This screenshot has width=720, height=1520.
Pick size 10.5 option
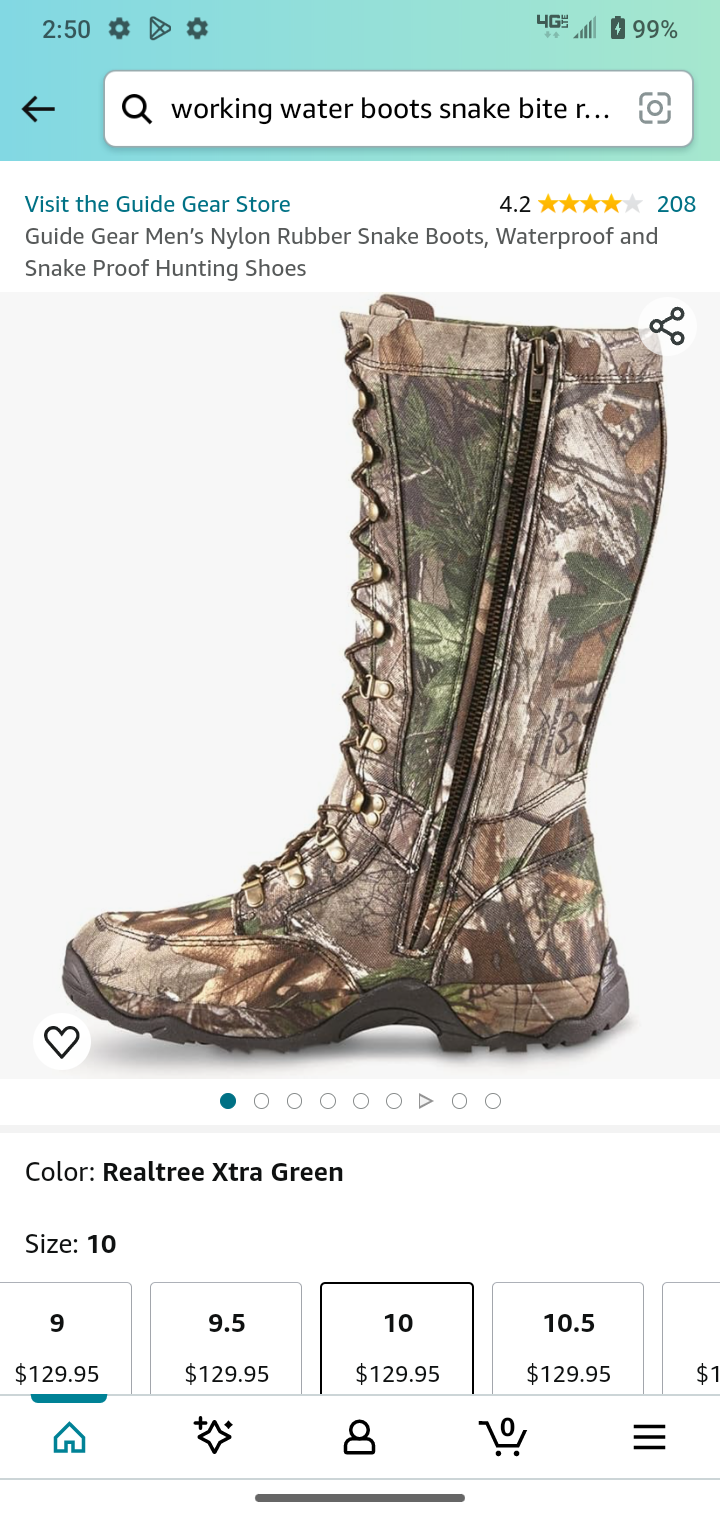[568, 1338]
